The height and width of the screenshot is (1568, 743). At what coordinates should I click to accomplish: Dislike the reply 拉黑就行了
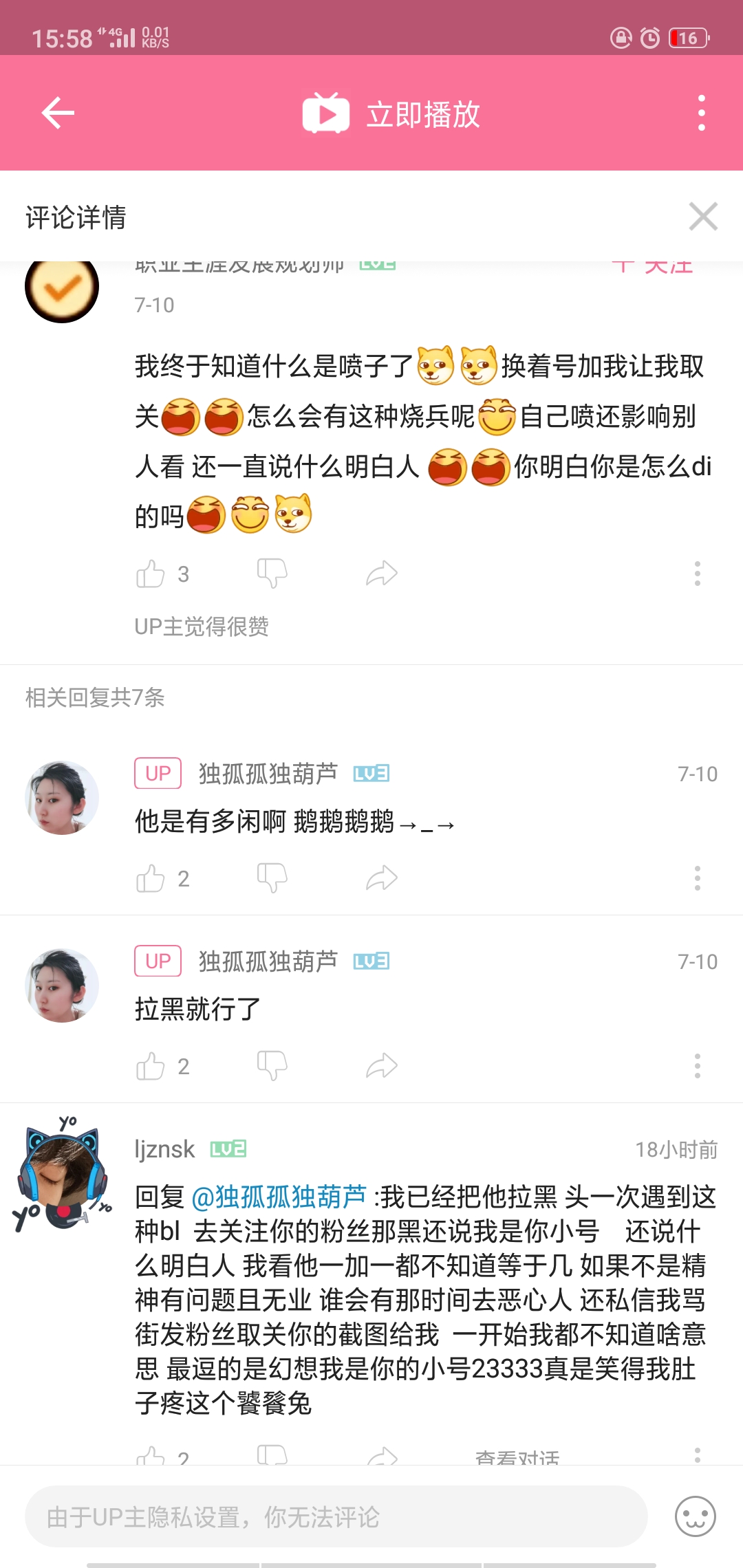272,1065
